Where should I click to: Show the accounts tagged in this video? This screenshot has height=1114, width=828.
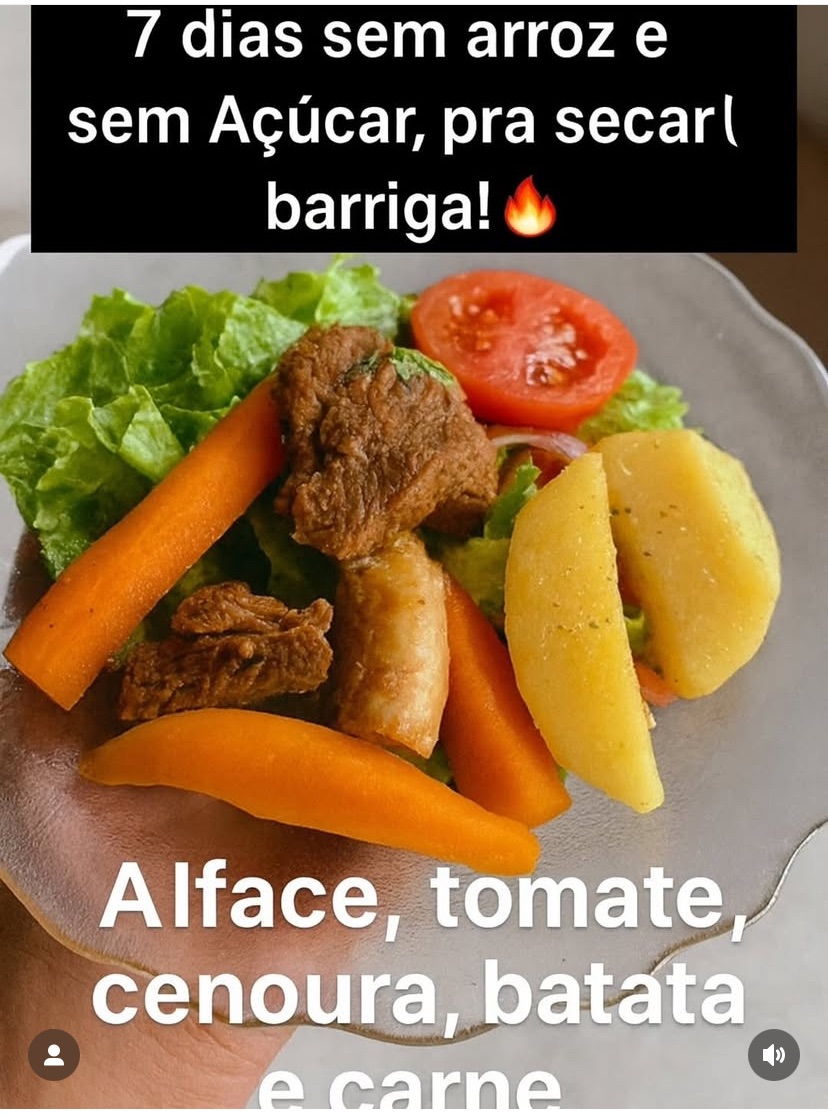(x=54, y=1055)
